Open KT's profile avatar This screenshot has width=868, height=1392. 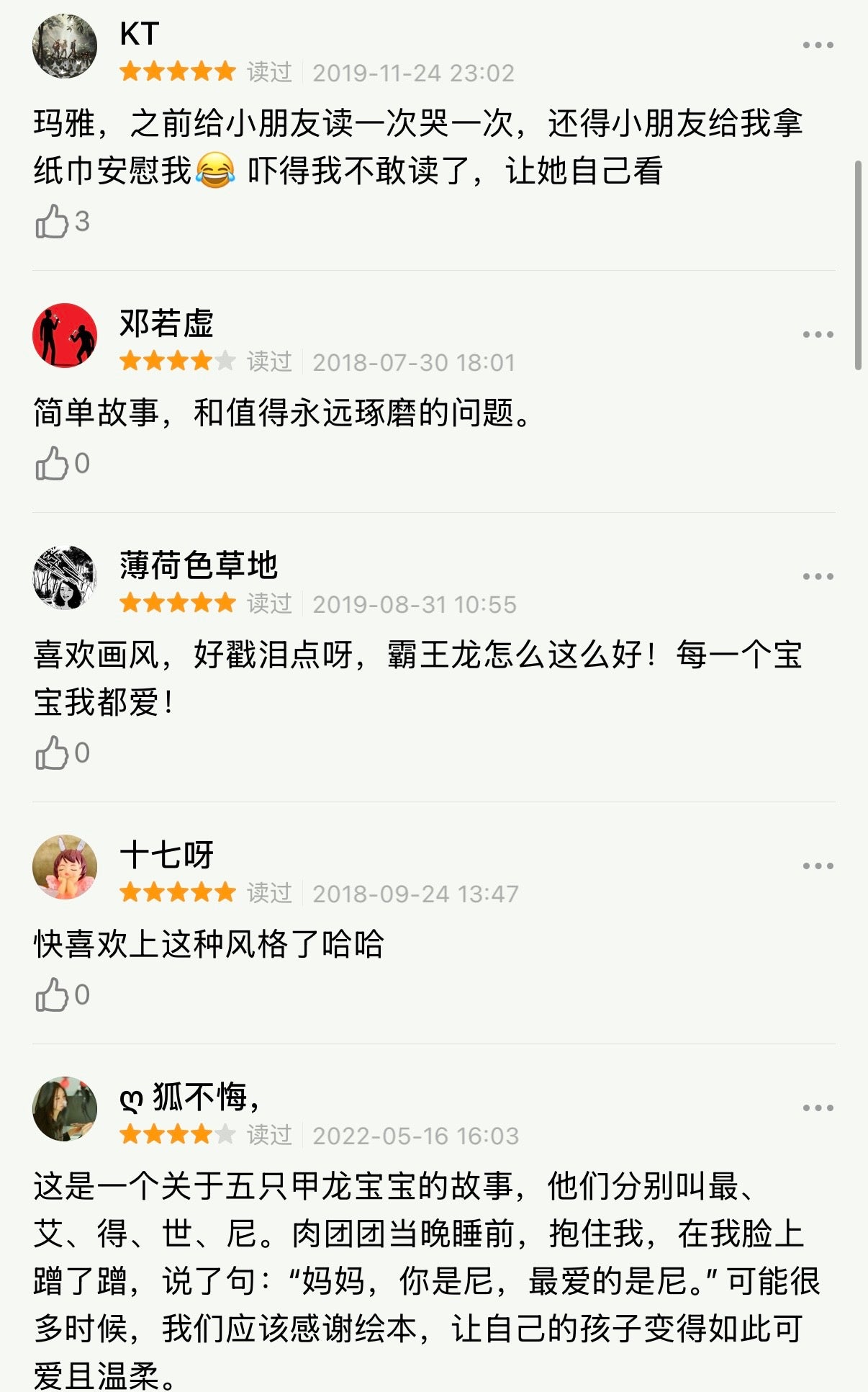pos(65,45)
